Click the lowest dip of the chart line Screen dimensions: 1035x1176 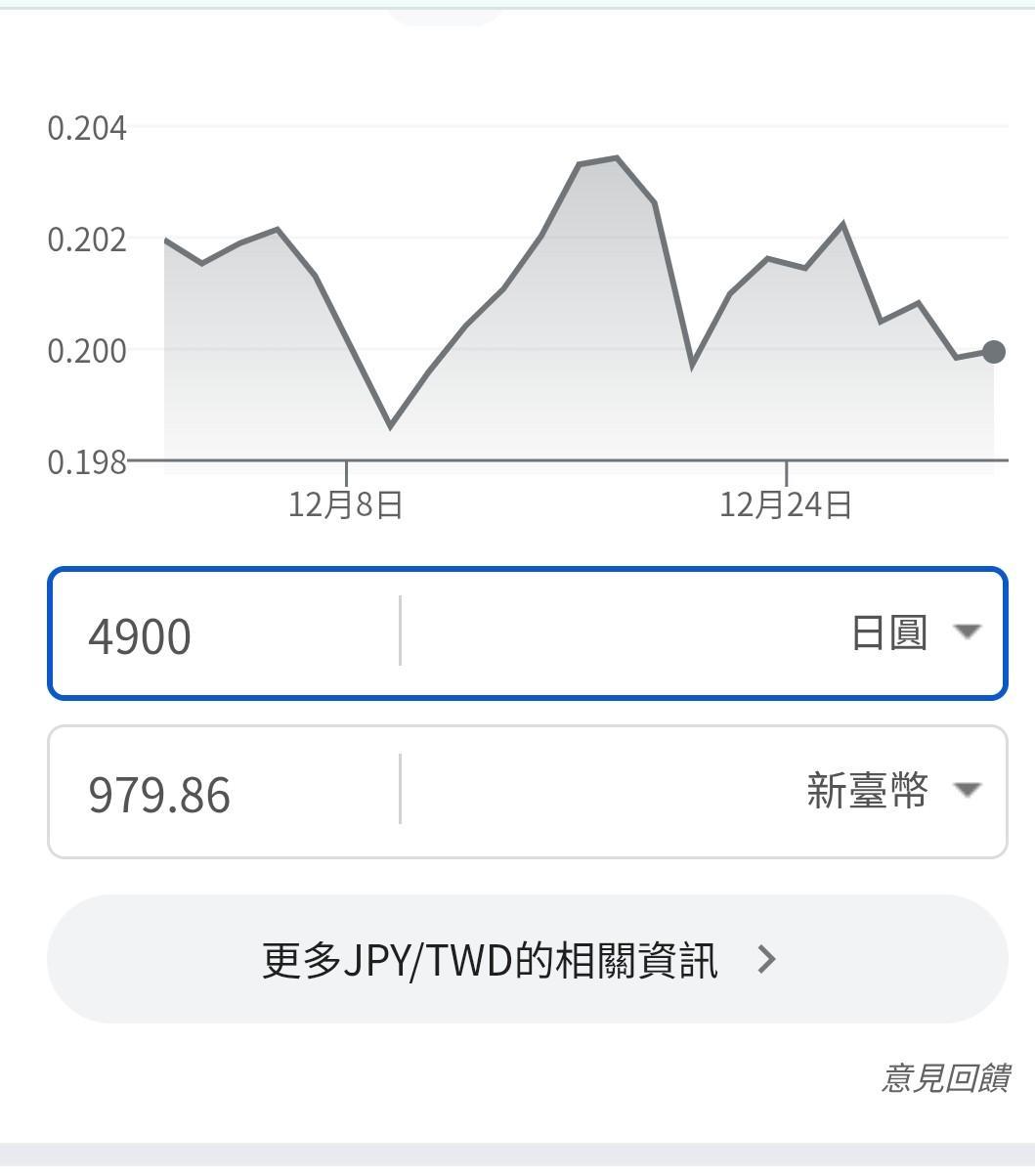[391, 427]
